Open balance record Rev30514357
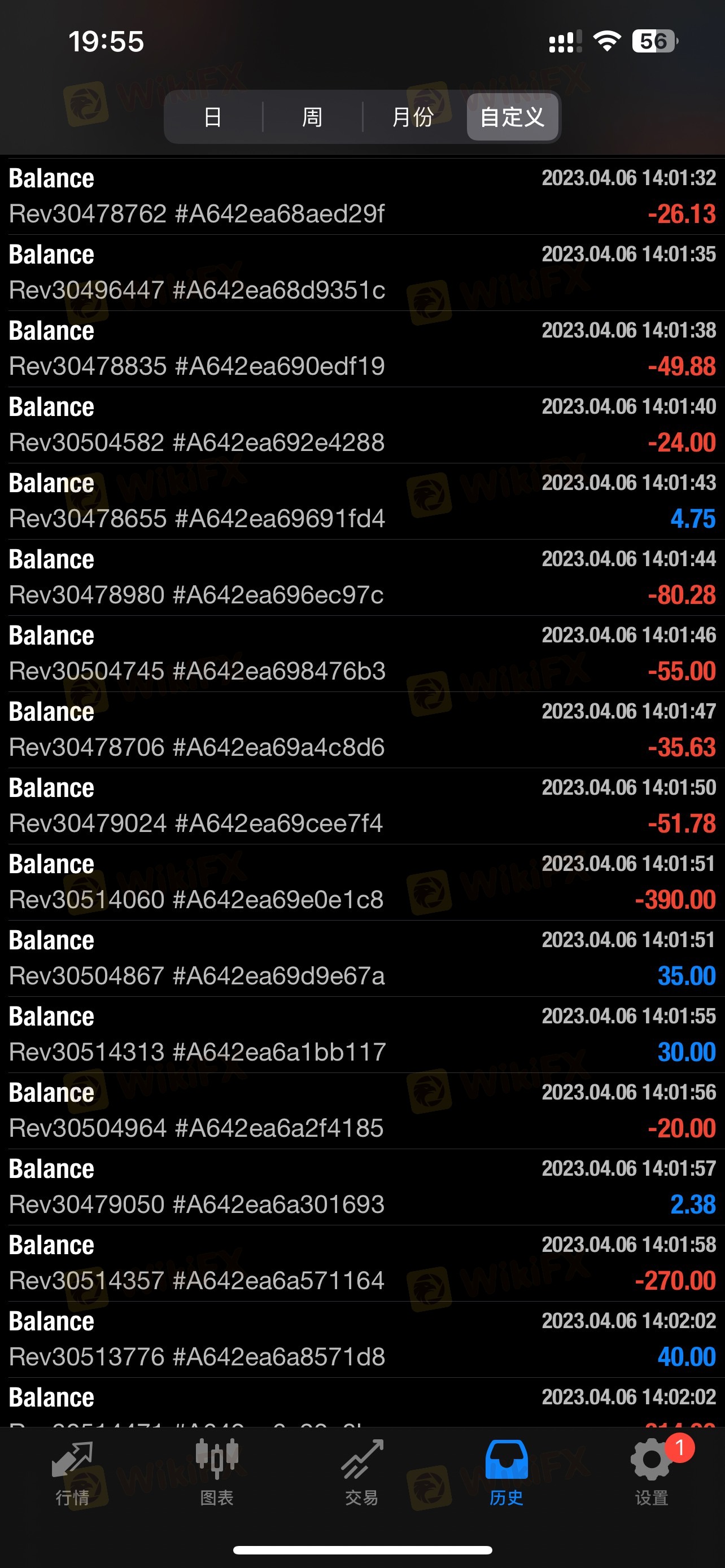Screen dimensions: 725x1568 [362, 1263]
